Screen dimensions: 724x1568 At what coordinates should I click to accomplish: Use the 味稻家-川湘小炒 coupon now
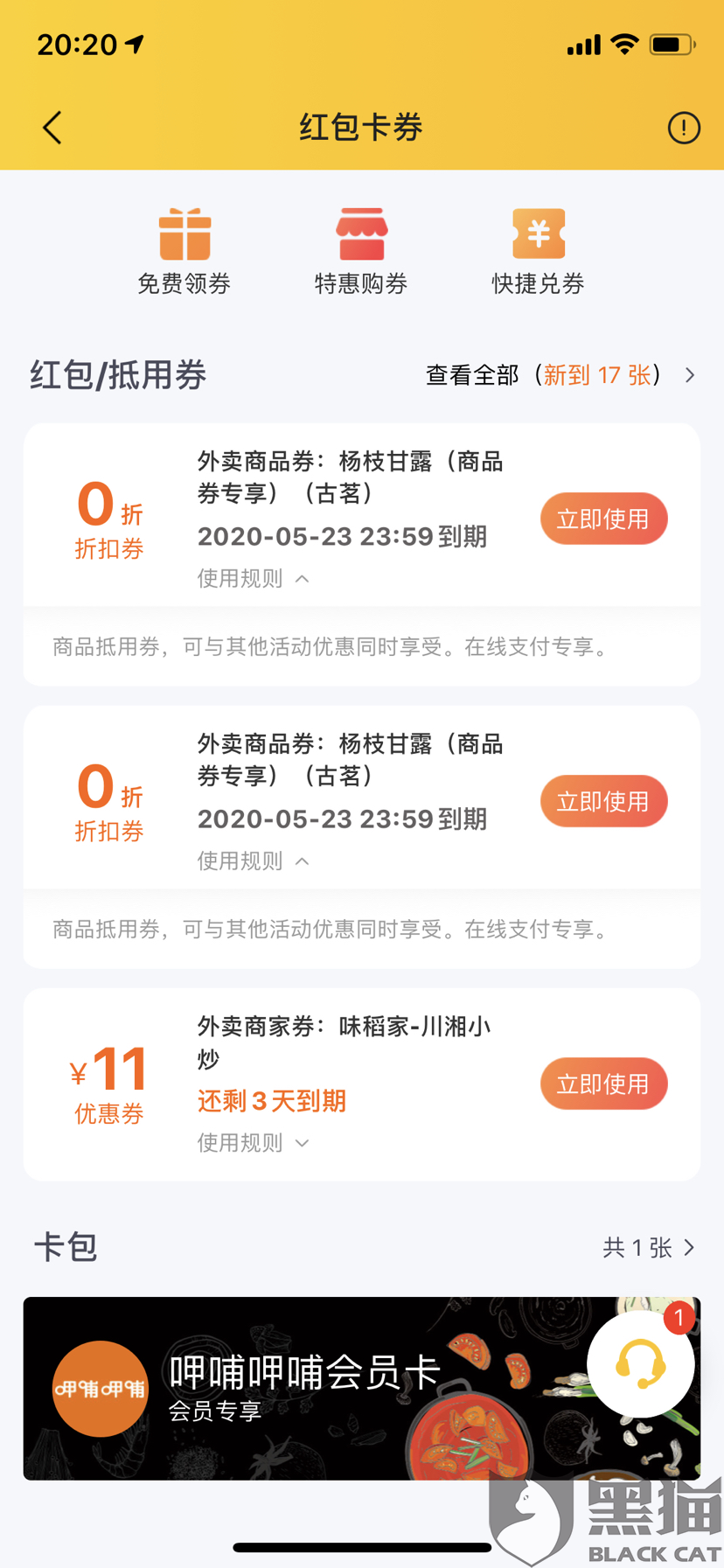(603, 1084)
